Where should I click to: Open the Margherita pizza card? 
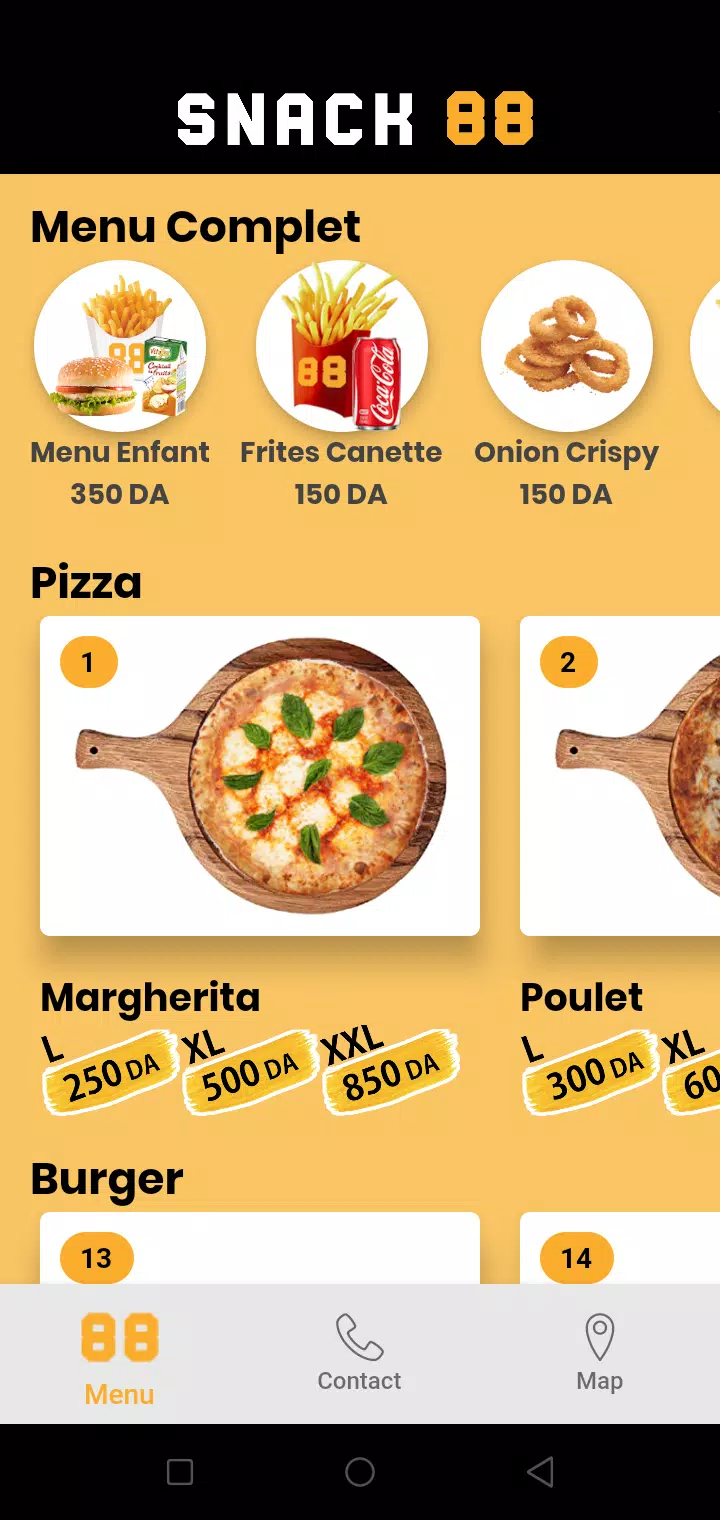point(260,776)
